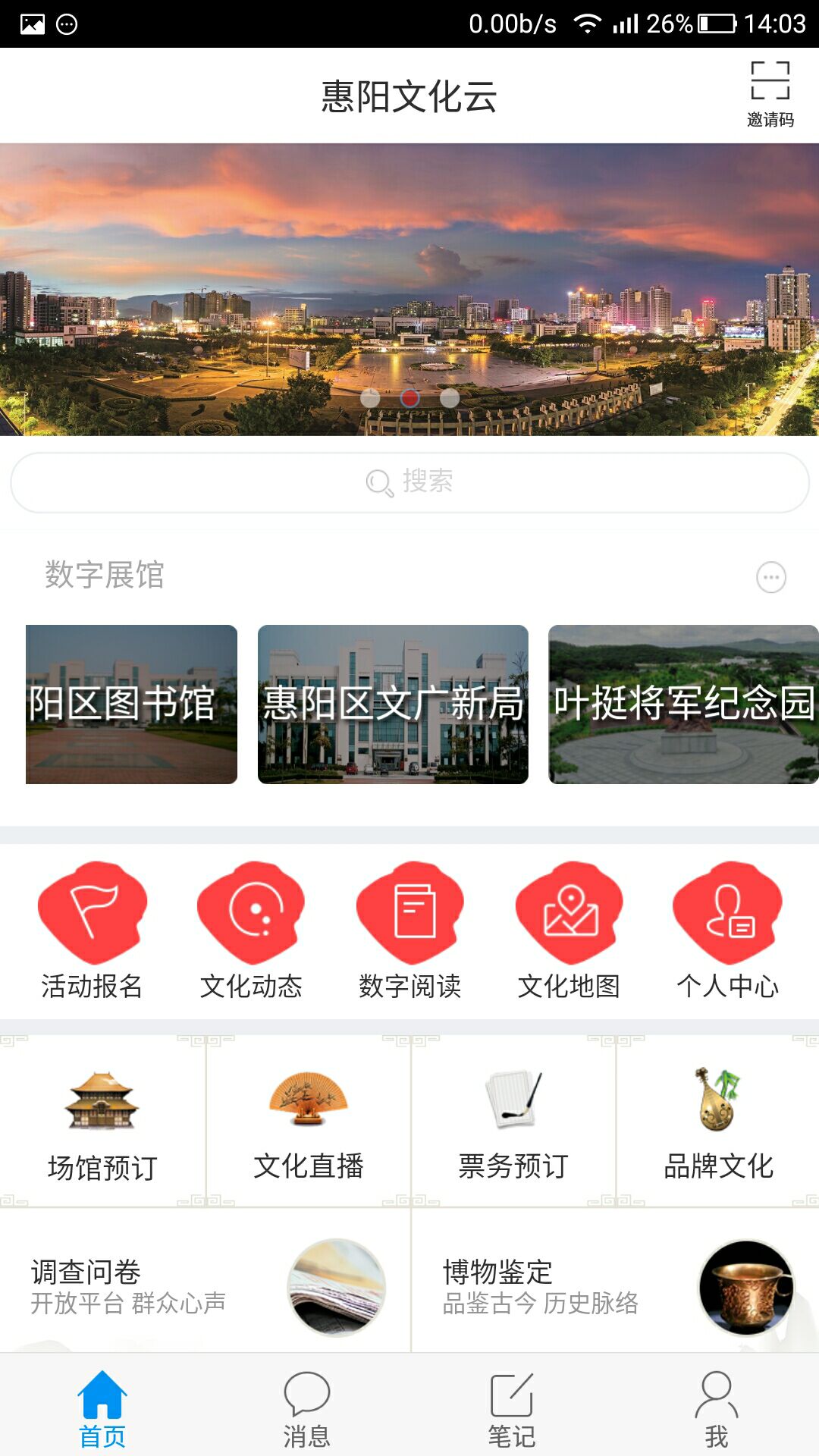Tap the 搜索 search box

[x=409, y=482]
